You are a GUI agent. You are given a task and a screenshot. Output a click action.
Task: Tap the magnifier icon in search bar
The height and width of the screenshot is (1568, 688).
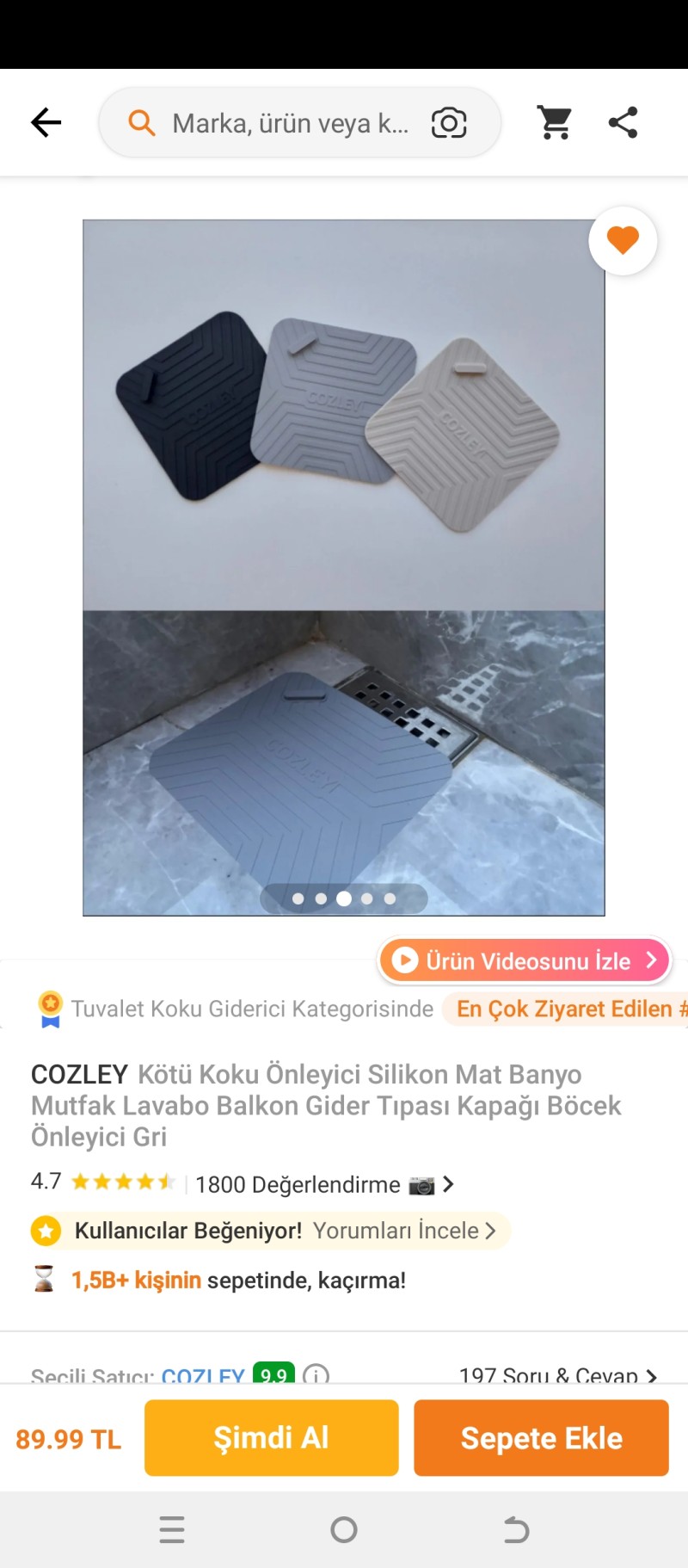point(140,122)
